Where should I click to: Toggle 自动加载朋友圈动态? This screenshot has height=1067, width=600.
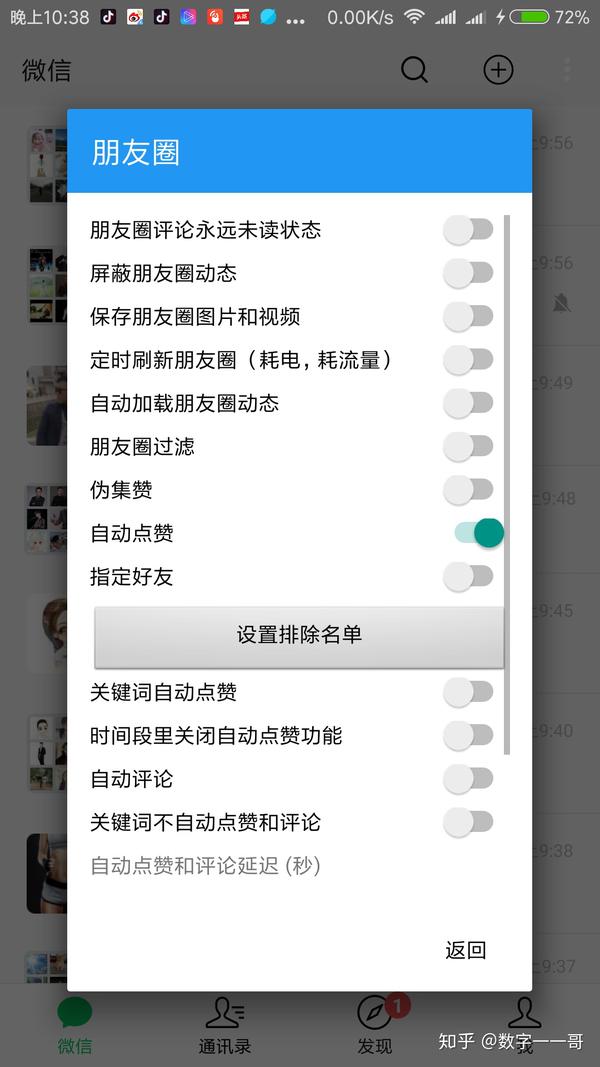pos(468,404)
